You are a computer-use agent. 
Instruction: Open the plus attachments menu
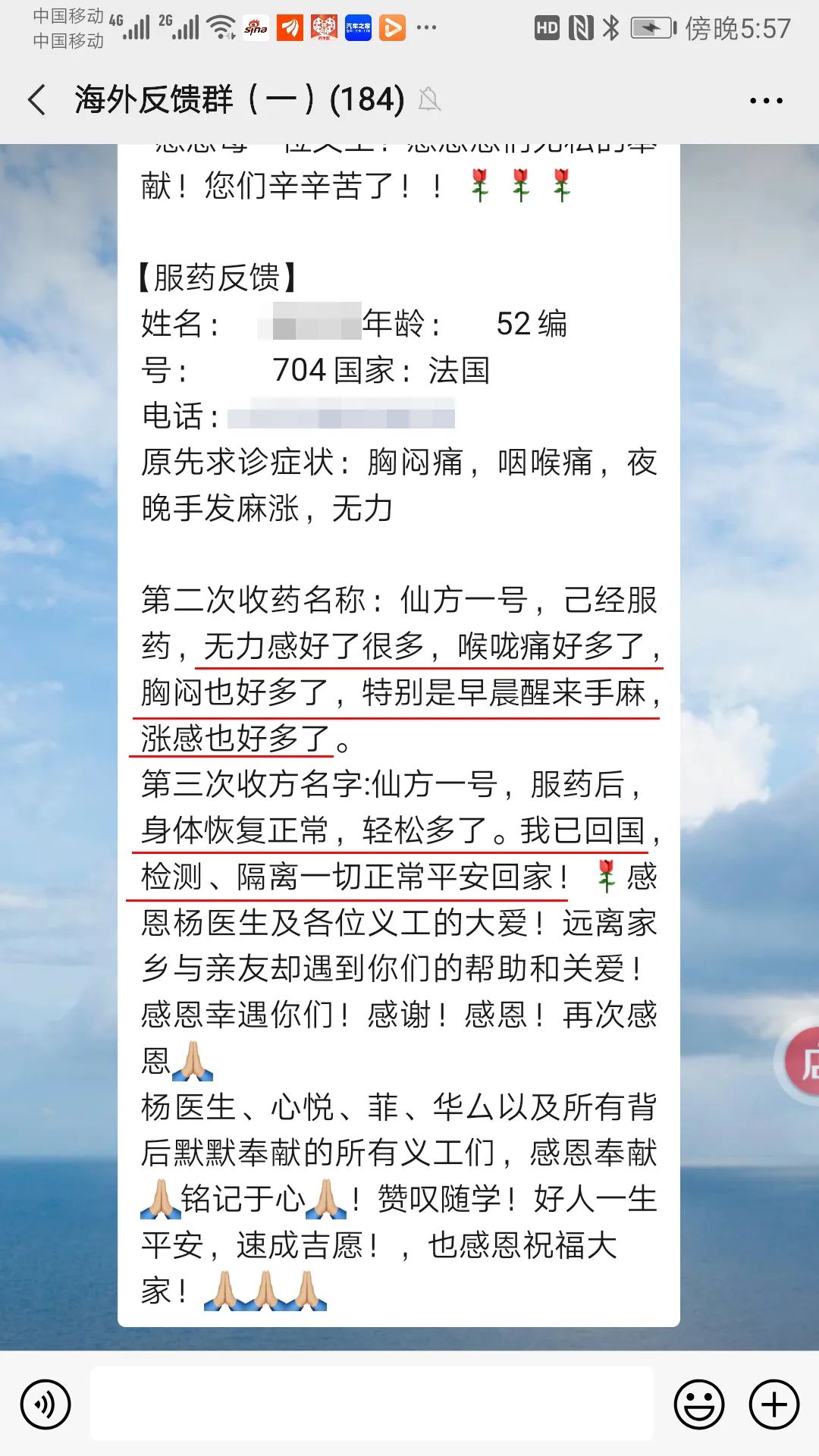773,1404
